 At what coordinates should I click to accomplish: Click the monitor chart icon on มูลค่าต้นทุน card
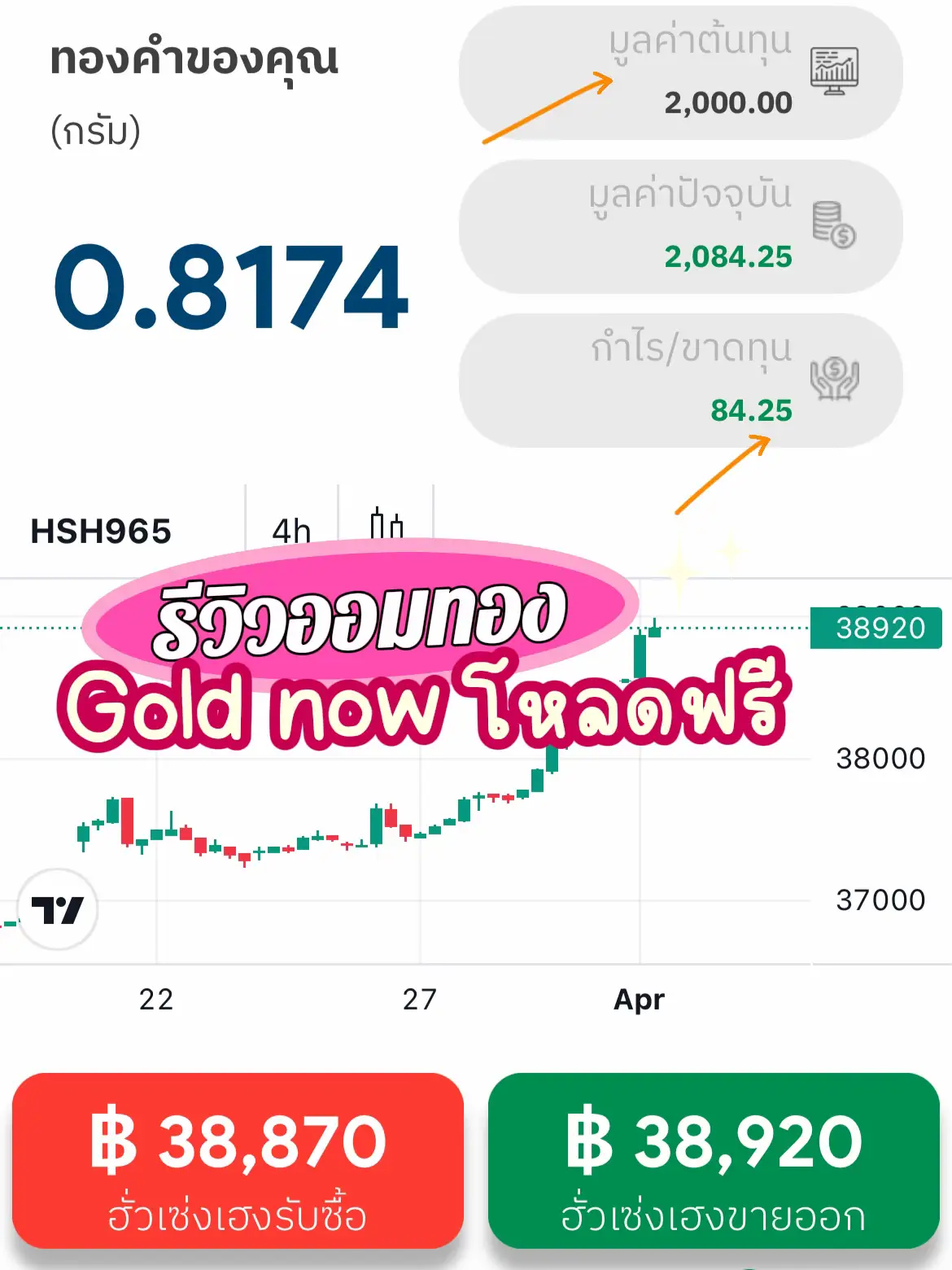(834, 72)
